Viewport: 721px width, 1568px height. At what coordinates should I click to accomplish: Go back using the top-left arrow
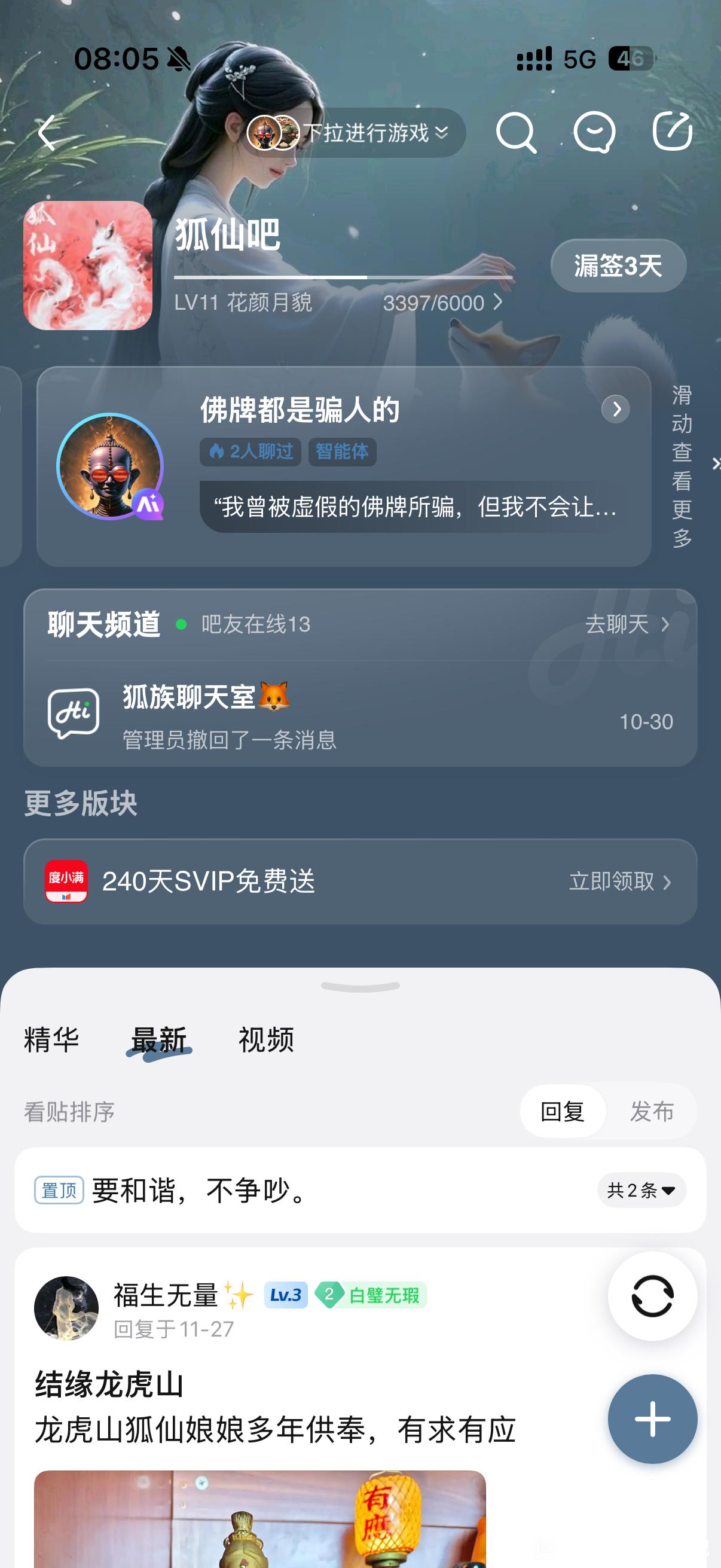tap(47, 132)
